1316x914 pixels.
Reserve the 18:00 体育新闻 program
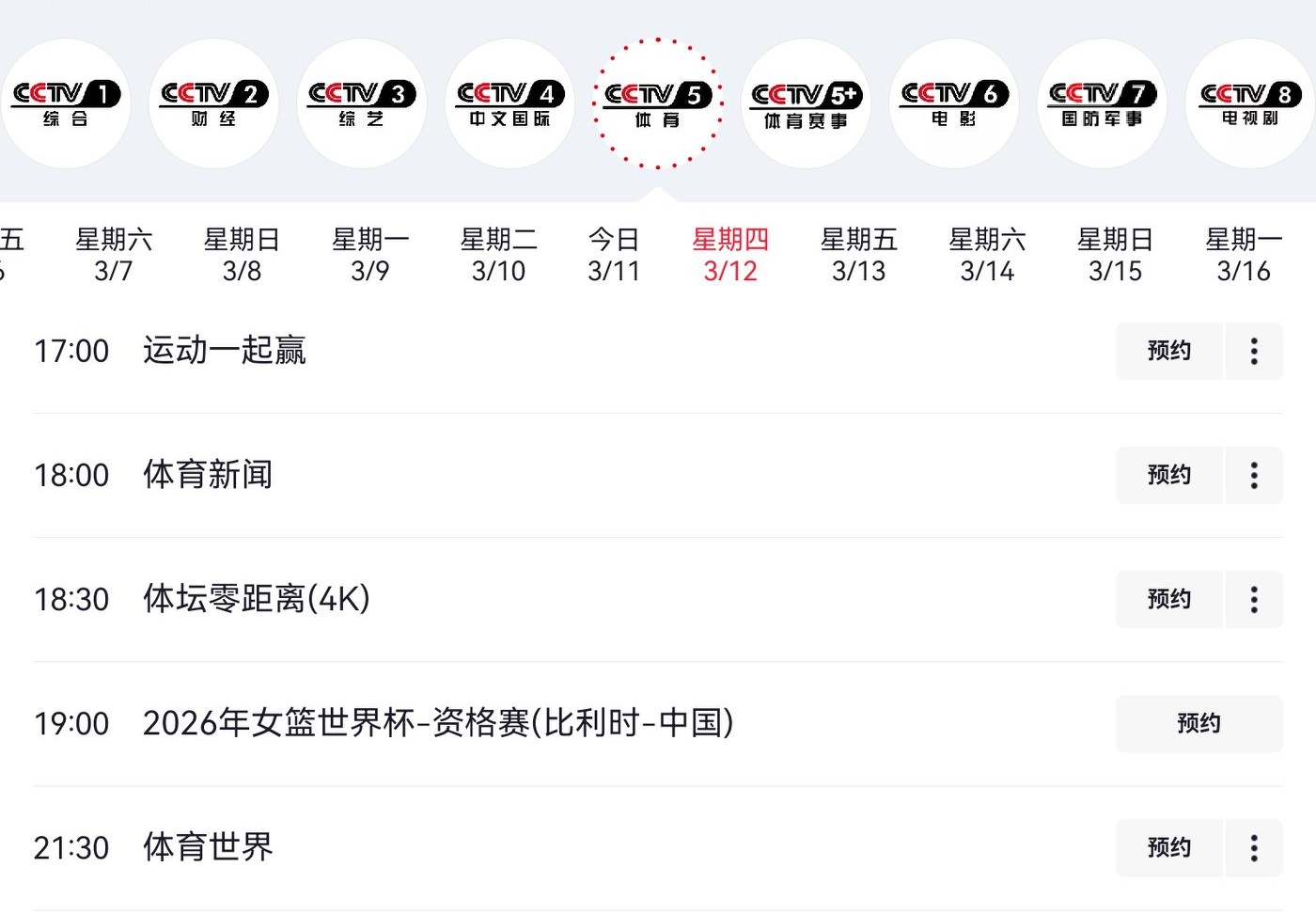click(1169, 475)
